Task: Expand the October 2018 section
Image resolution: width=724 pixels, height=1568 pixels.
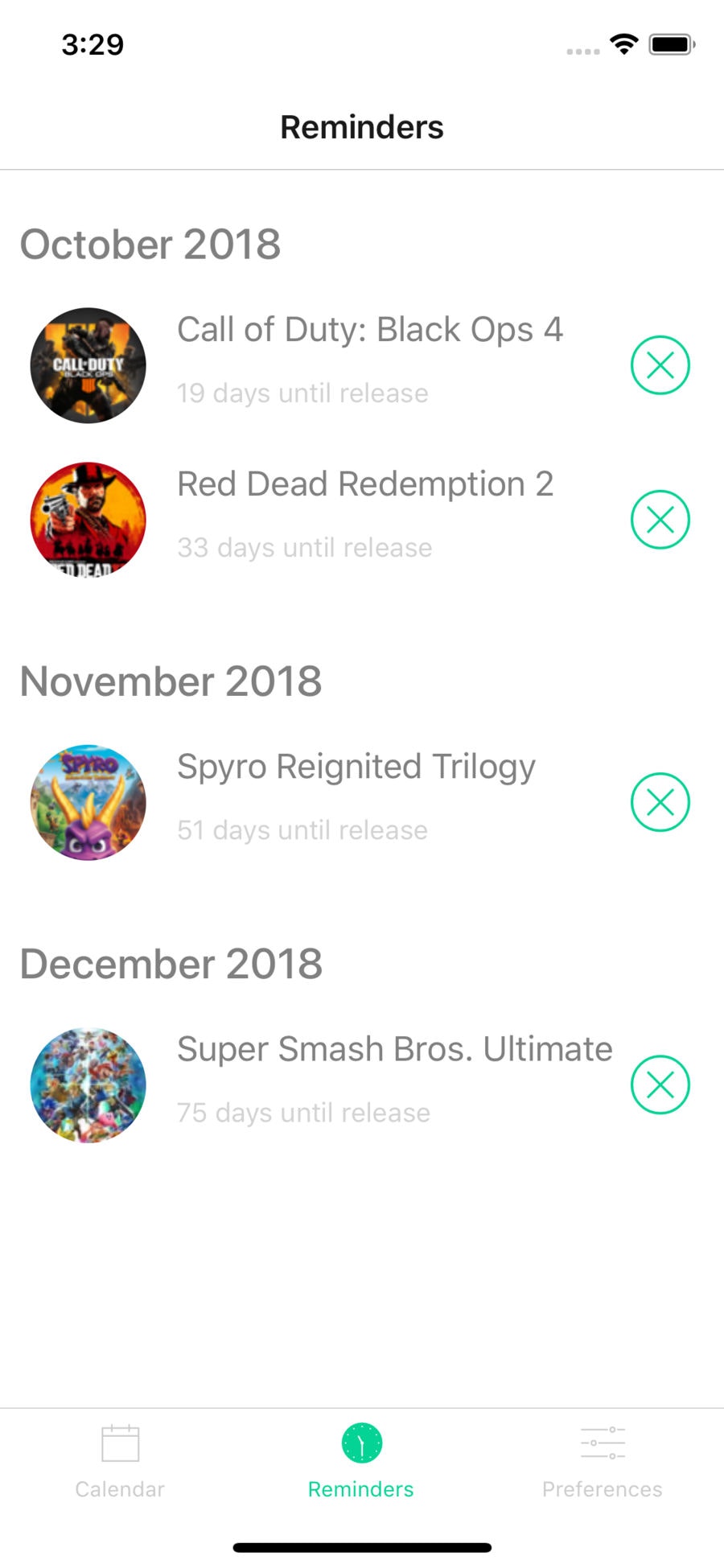Action: [150, 245]
